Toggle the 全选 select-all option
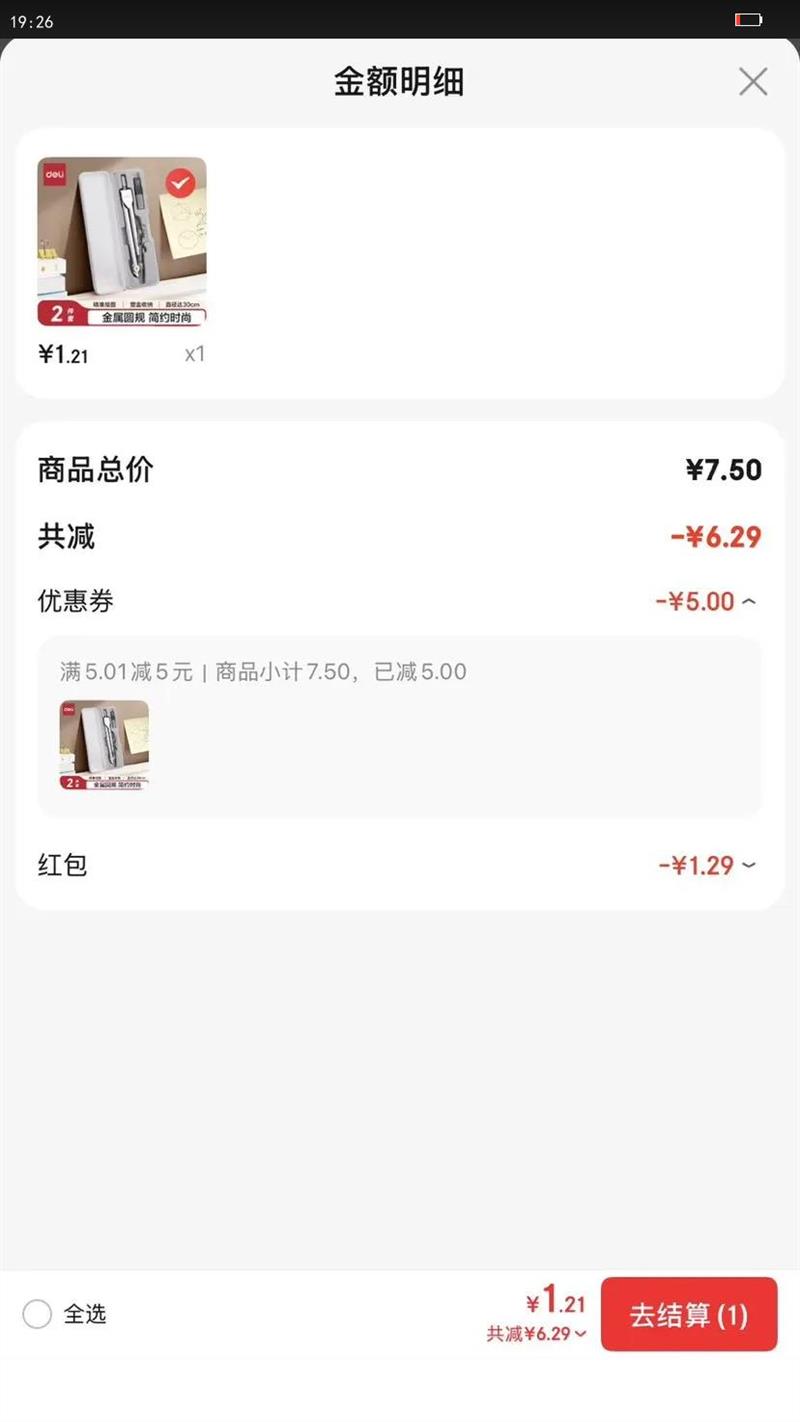800x1422 pixels. 37,1314
